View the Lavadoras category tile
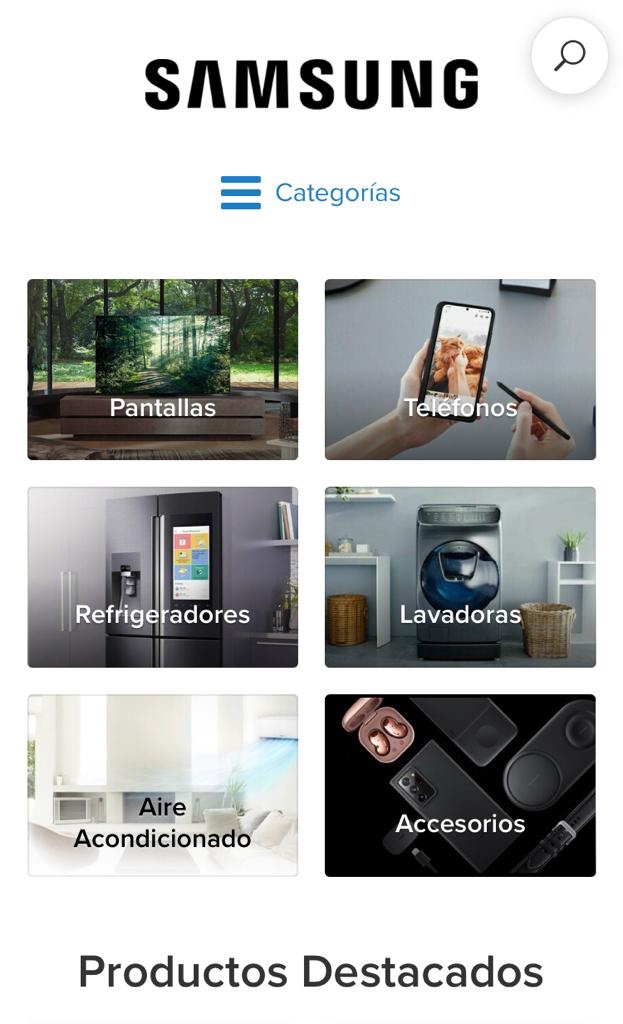 point(460,577)
